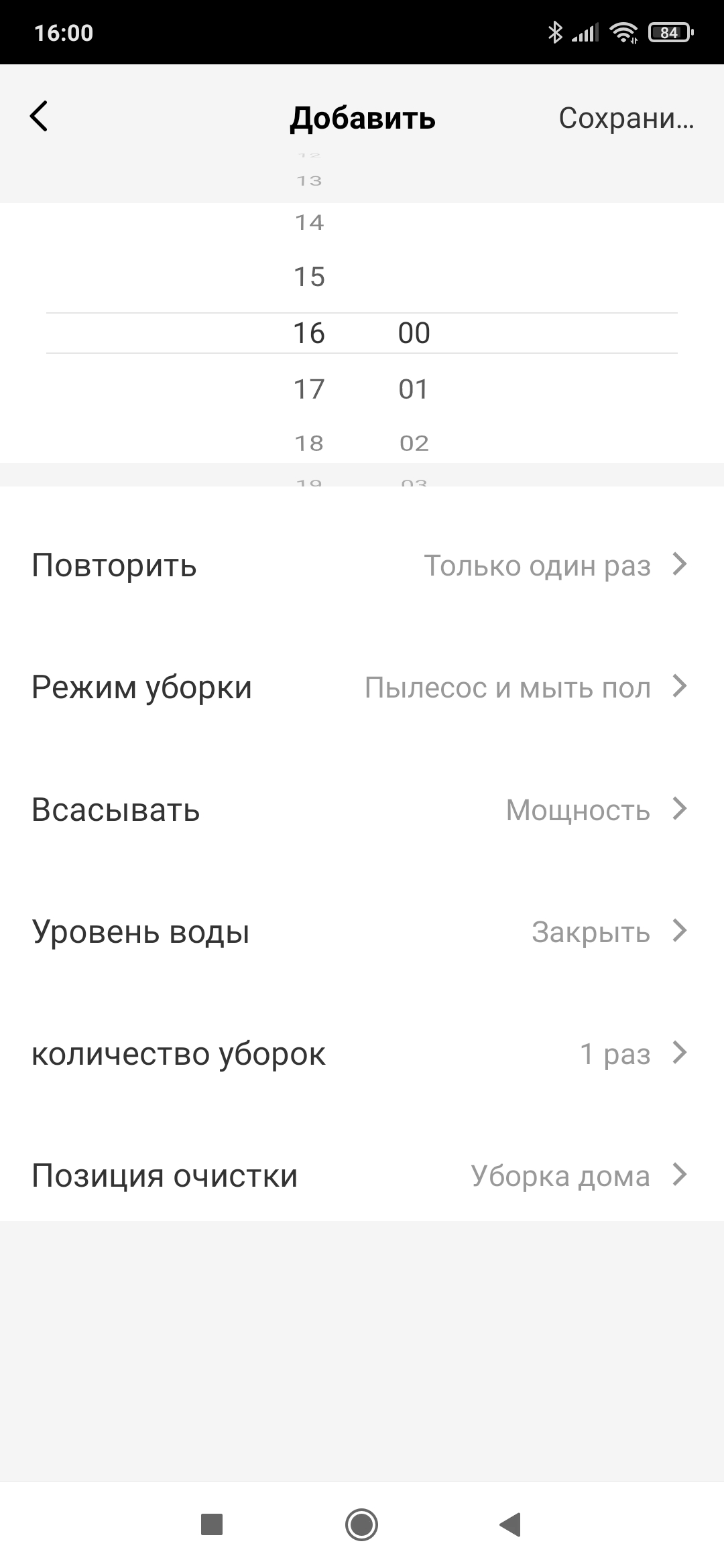This screenshot has height=1568, width=724.
Task: Open the Всасывать suction power setting
Action: coord(362,809)
